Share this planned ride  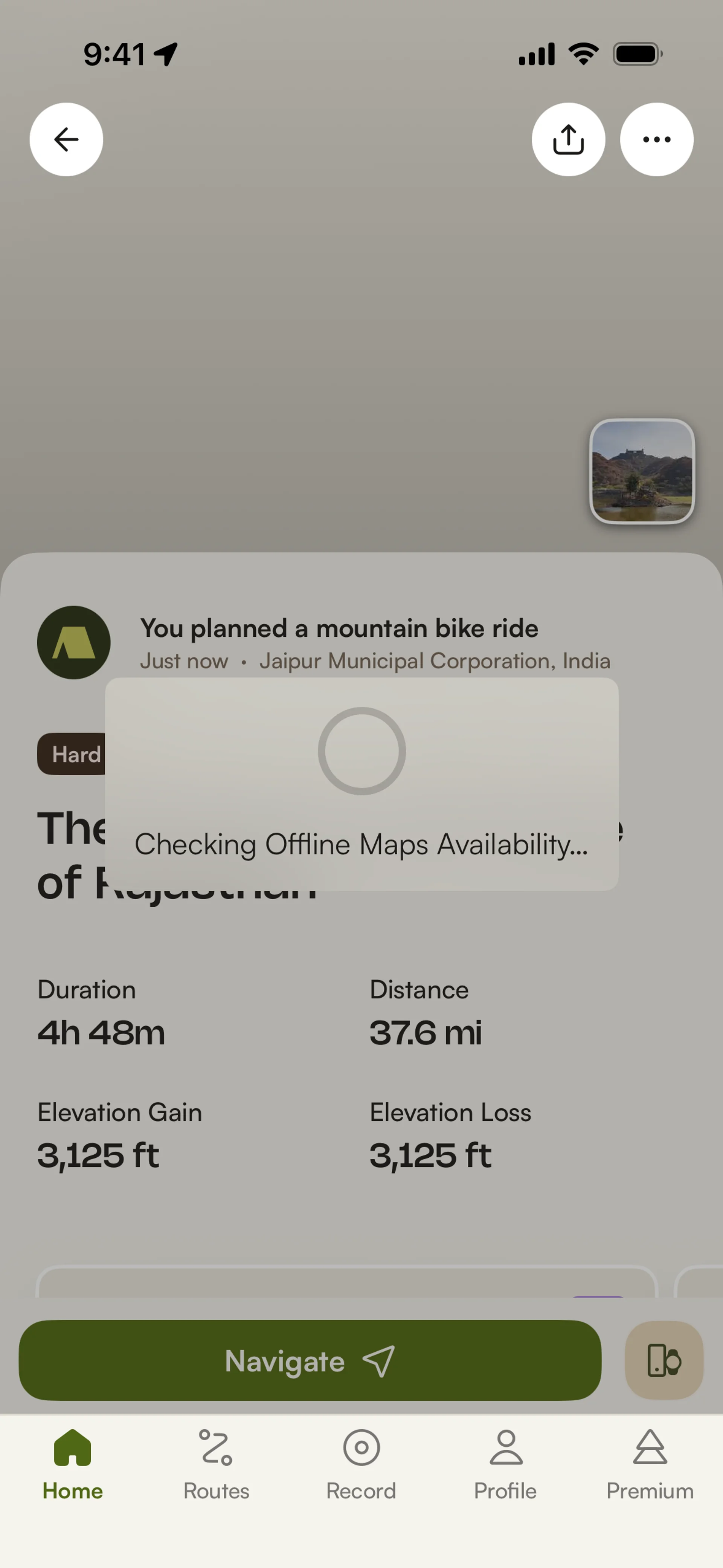pyautogui.click(x=568, y=139)
